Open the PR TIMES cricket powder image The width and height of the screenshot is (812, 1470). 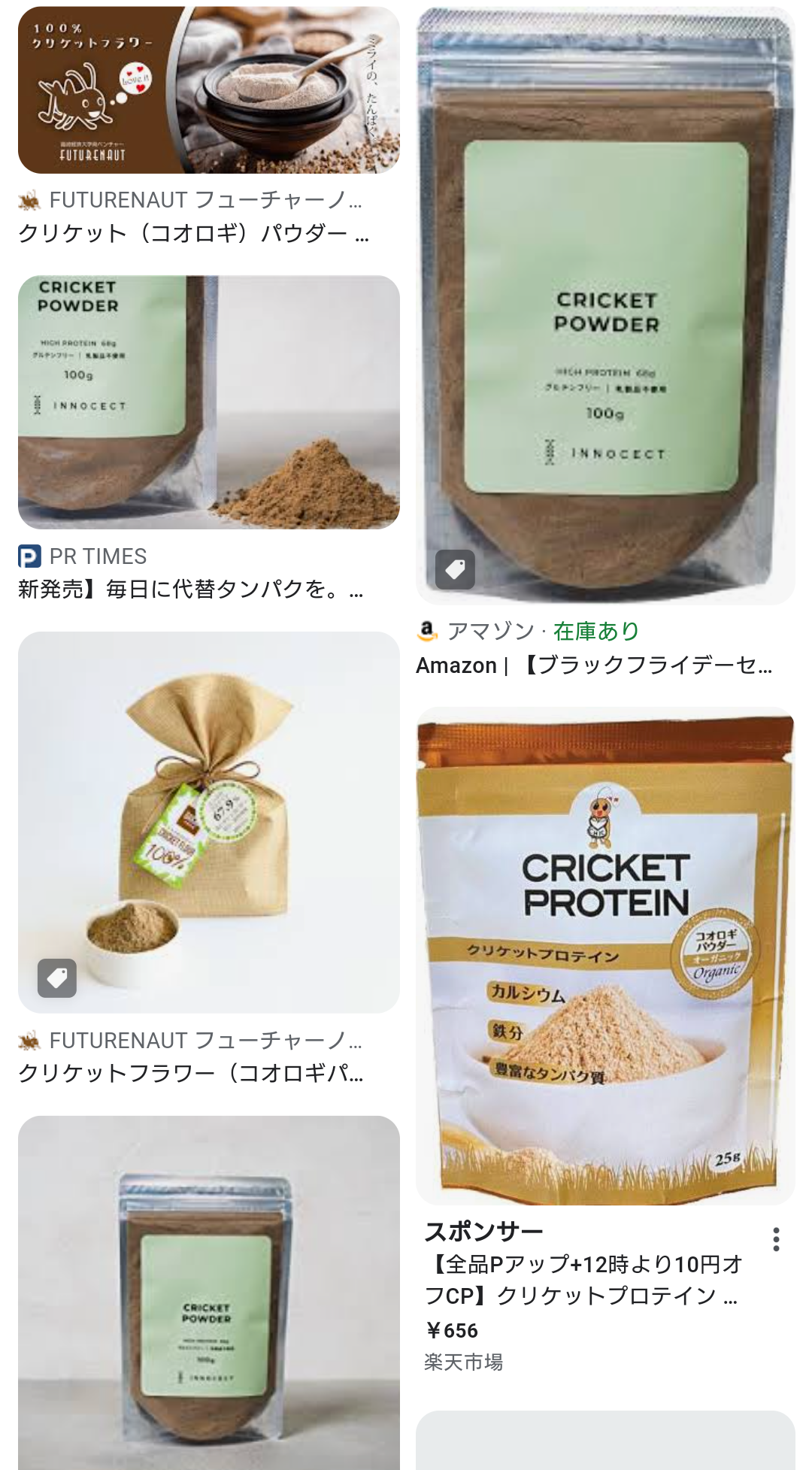(x=208, y=402)
